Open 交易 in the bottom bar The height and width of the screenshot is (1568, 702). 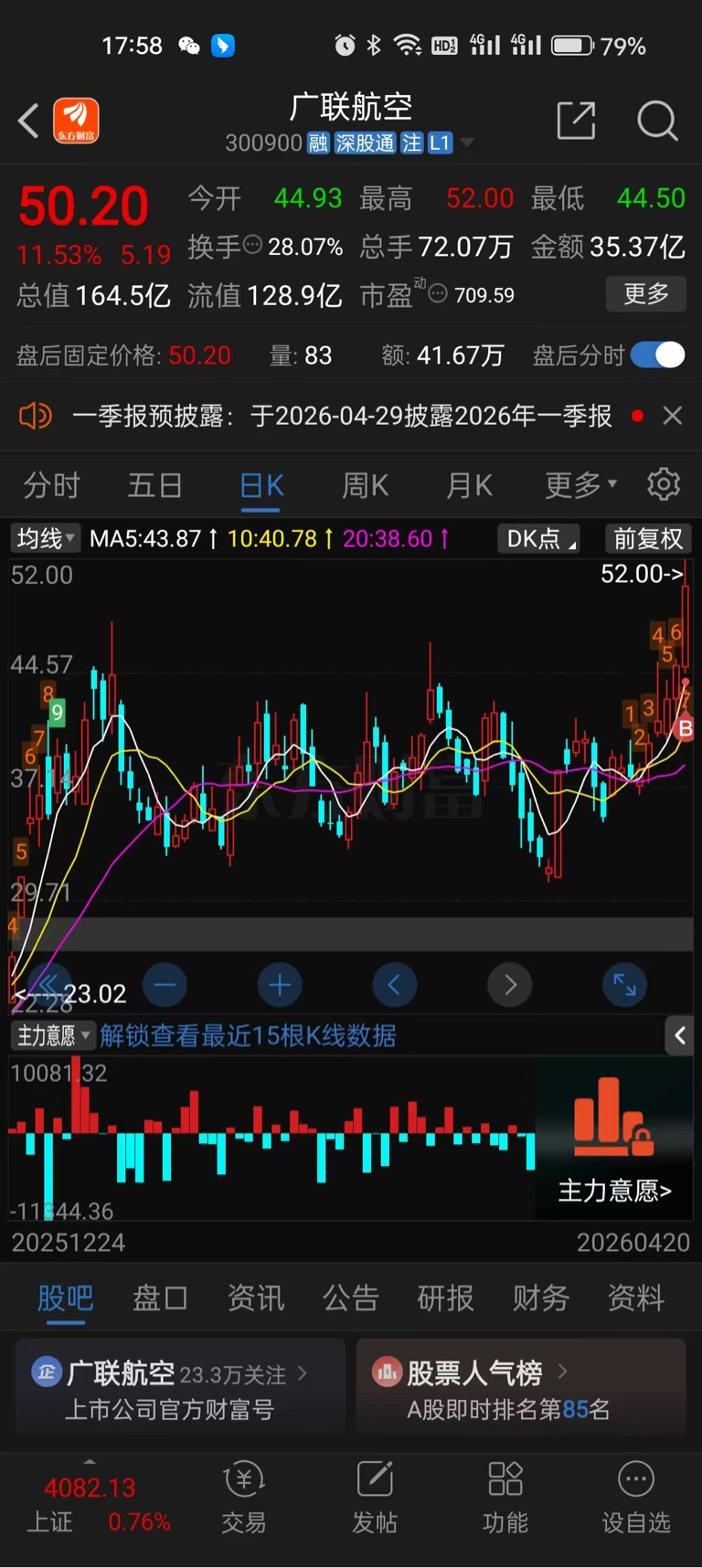click(244, 1497)
